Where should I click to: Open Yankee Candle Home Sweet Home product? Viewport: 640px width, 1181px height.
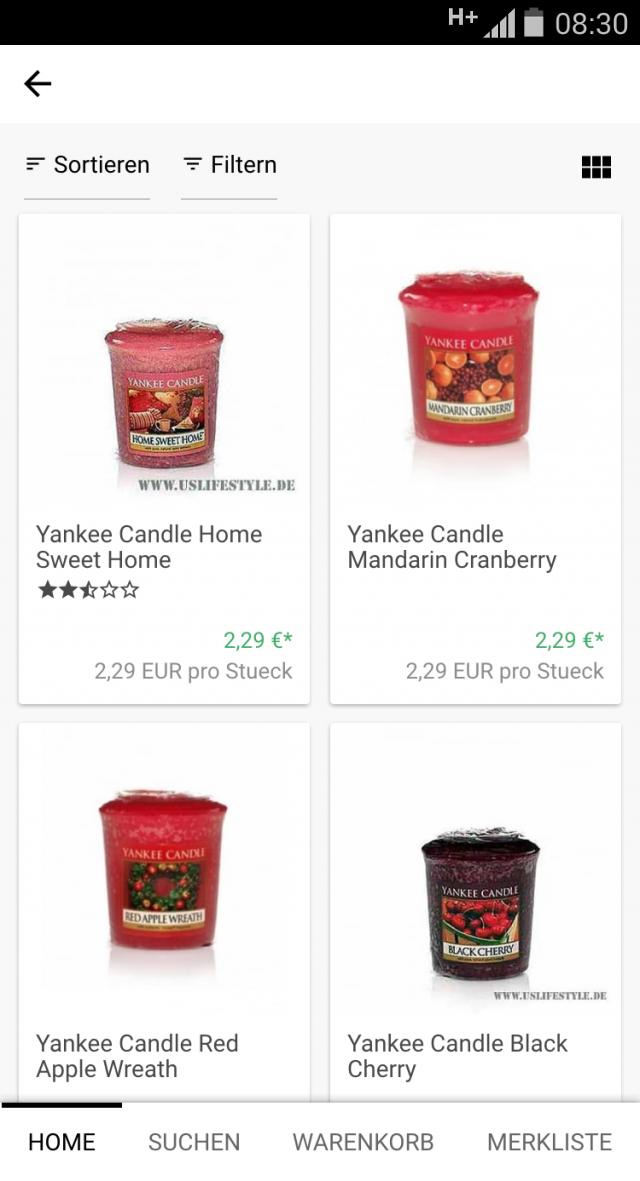click(x=164, y=458)
